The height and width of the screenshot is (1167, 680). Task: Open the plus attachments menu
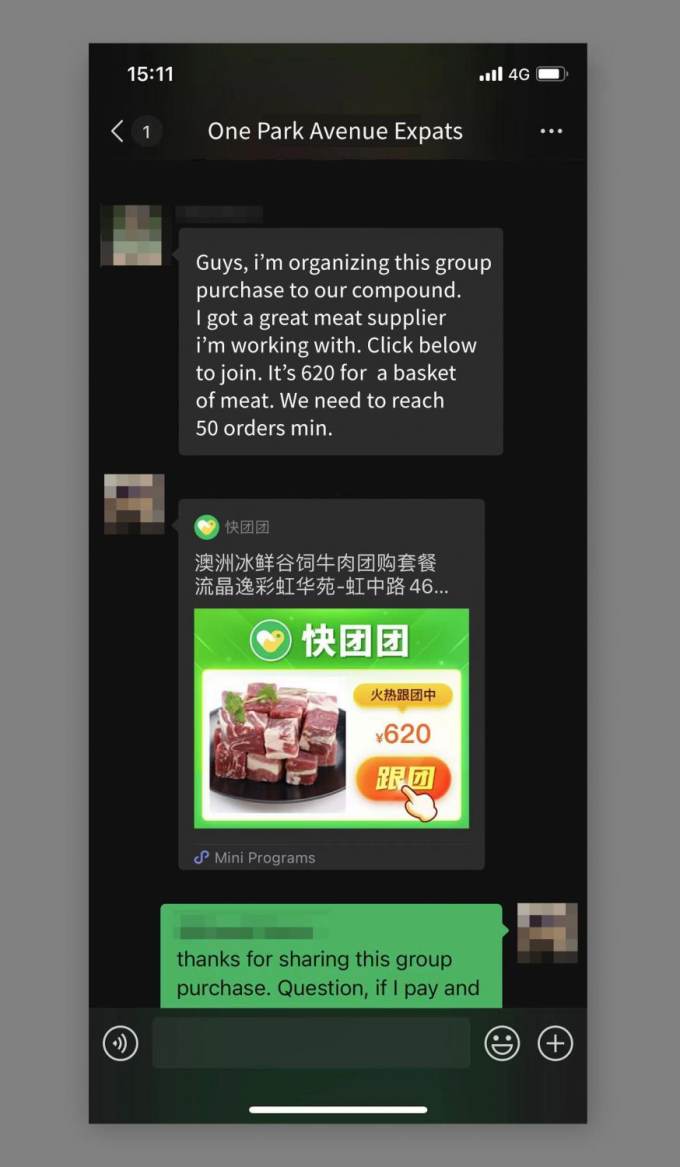pos(555,1044)
